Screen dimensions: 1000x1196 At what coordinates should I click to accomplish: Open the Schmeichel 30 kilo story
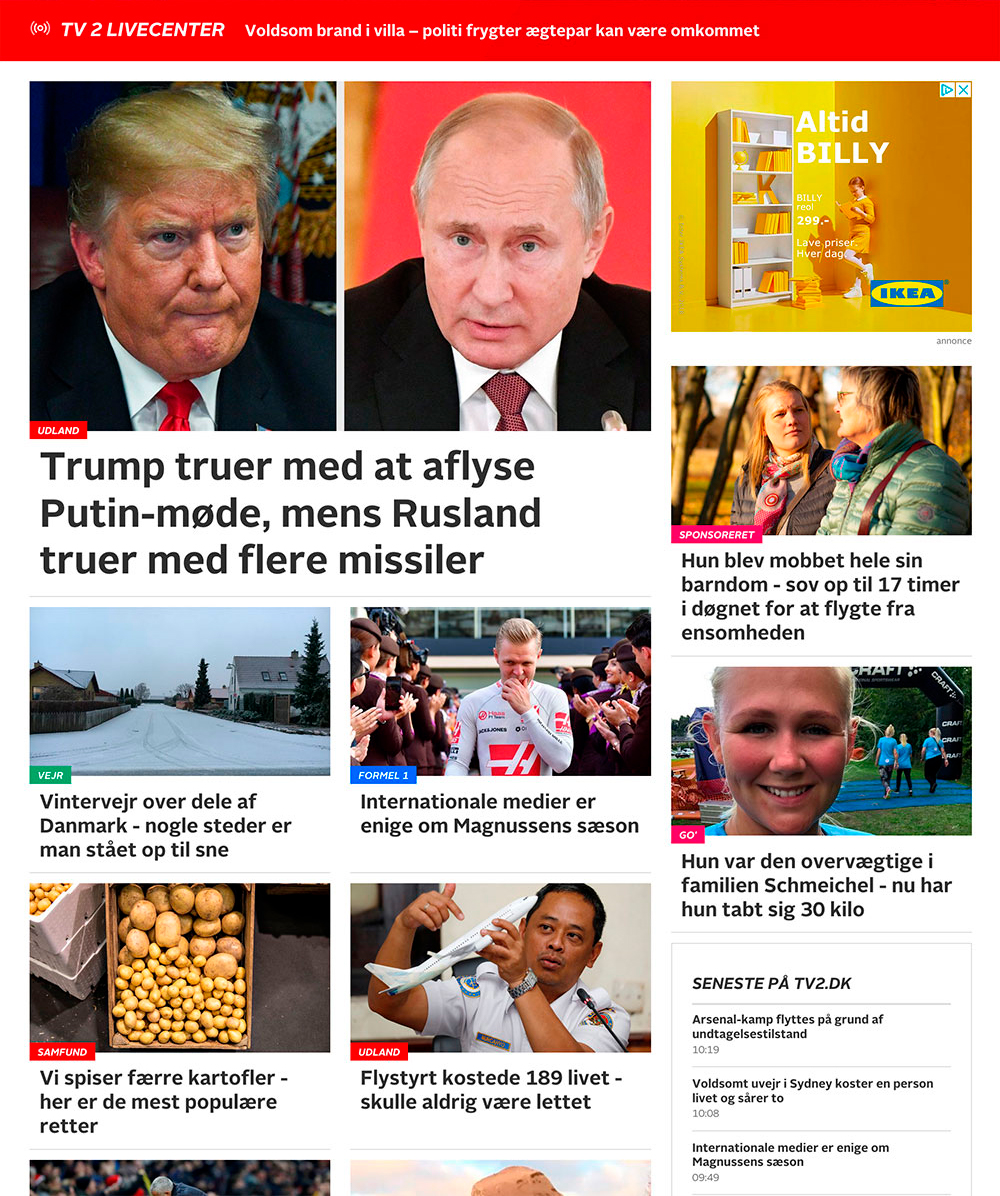click(x=816, y=884)
